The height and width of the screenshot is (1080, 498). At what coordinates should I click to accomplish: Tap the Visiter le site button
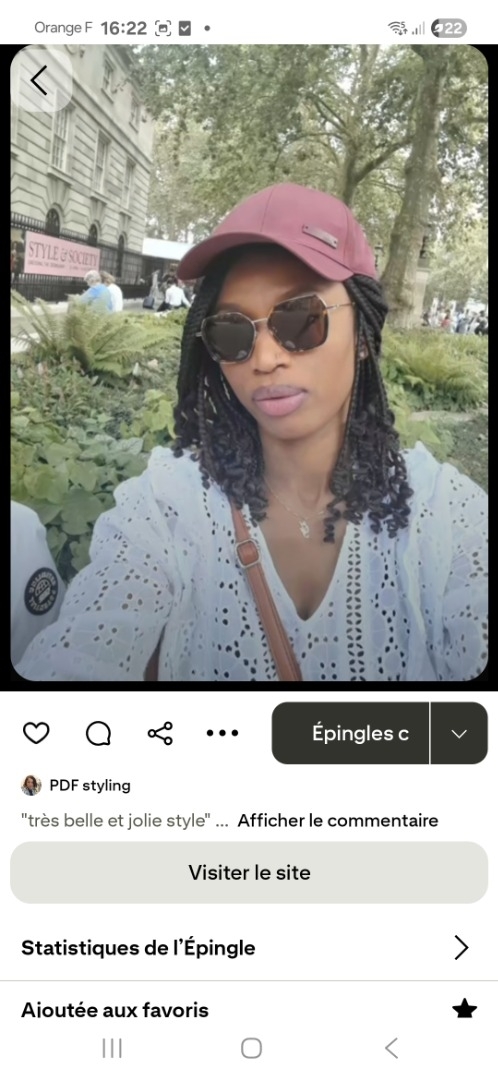point(249,872)
